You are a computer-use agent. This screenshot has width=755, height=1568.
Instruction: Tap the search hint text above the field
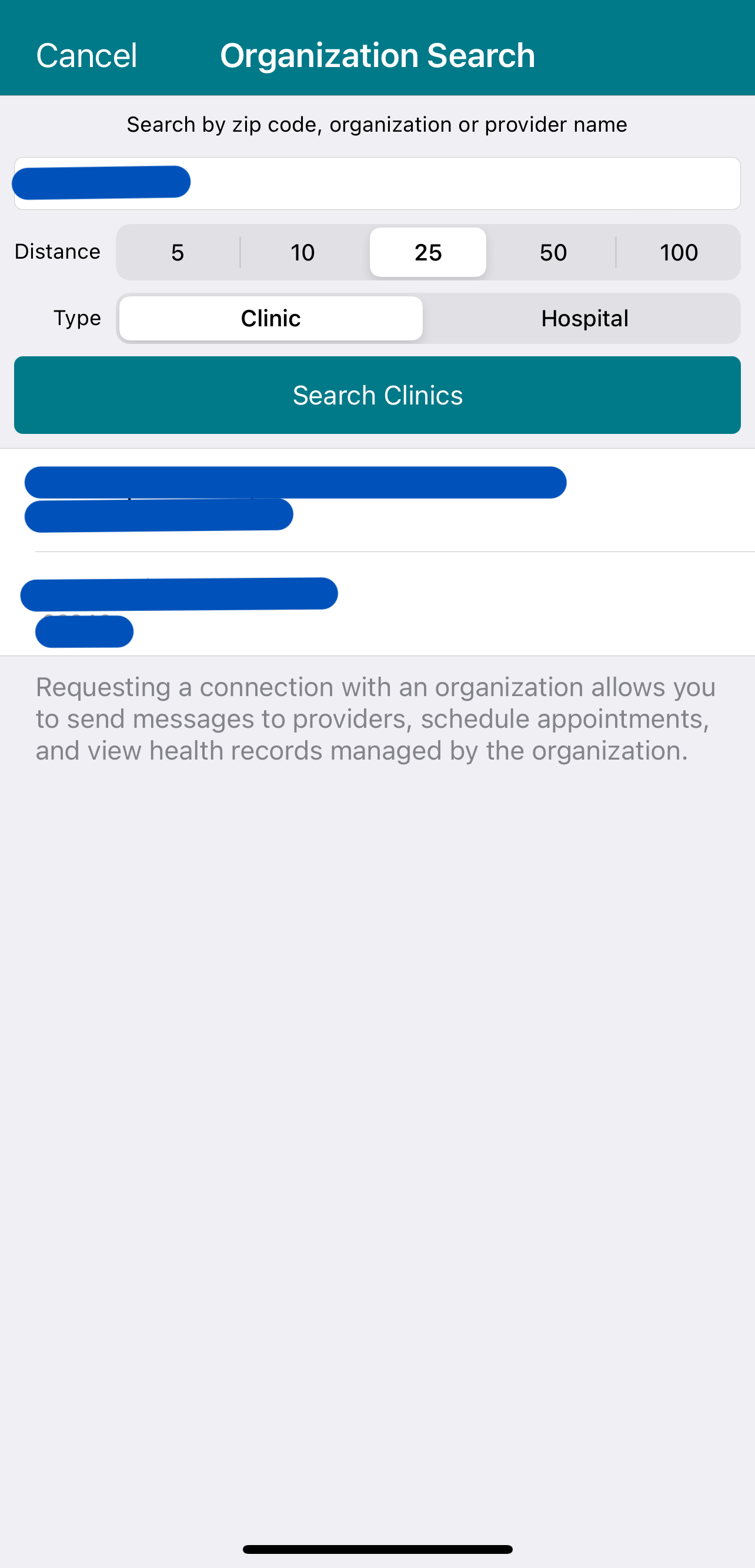[x=376, y=124]
